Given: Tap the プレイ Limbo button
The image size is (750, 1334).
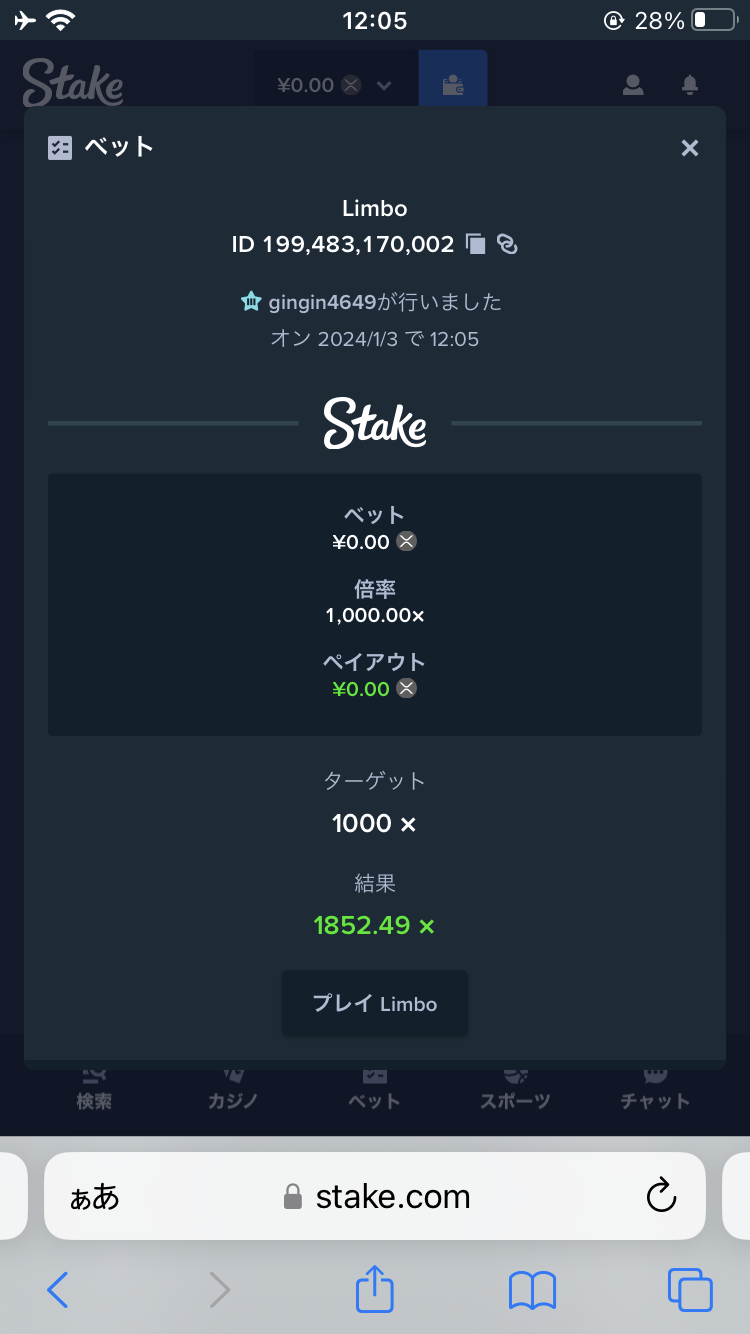Looking at the screenshot, I should (375, 1003).
